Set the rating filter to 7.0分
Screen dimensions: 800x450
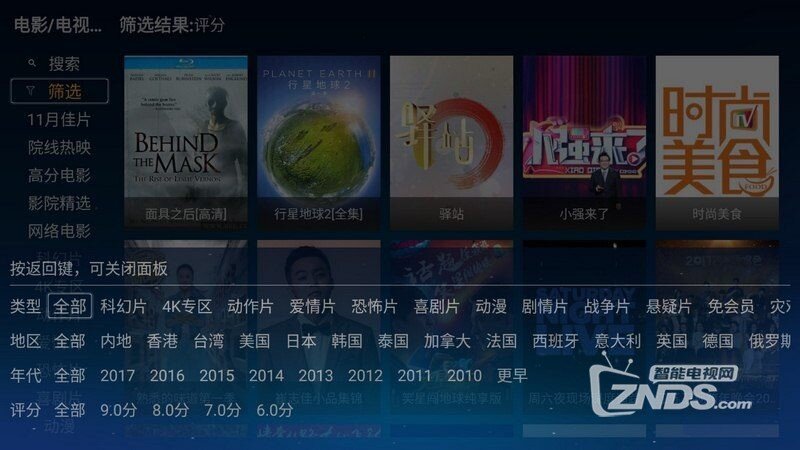click(222, 410)
